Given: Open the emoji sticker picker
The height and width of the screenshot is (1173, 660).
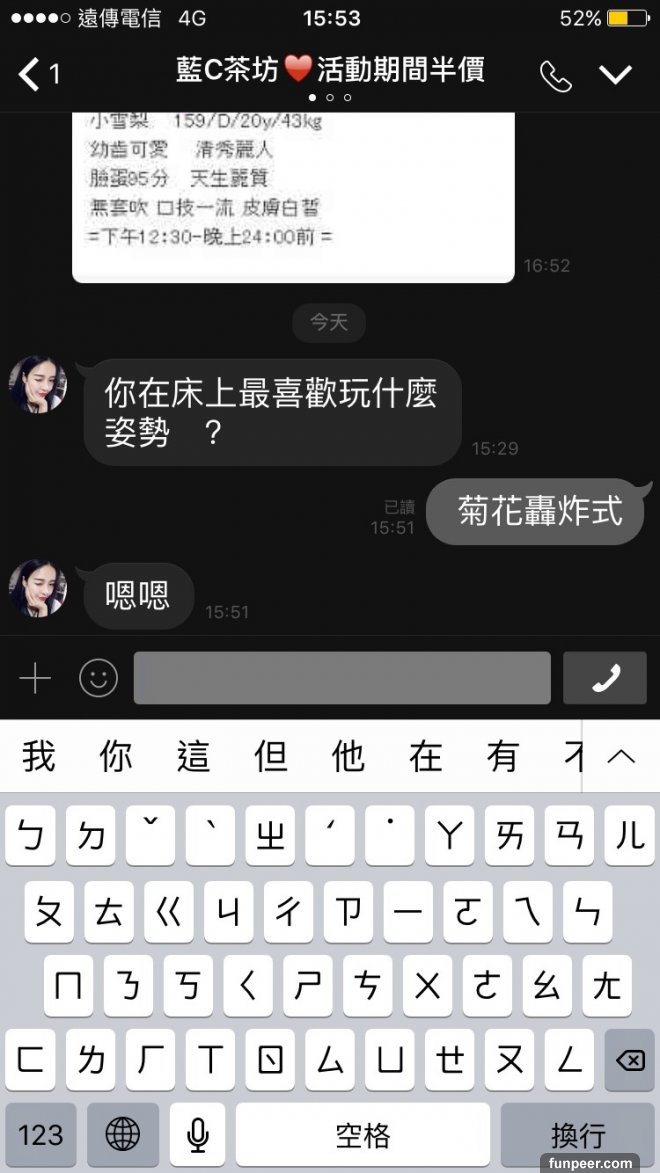Looking at the screenshot, I should [x=98, y=680].
